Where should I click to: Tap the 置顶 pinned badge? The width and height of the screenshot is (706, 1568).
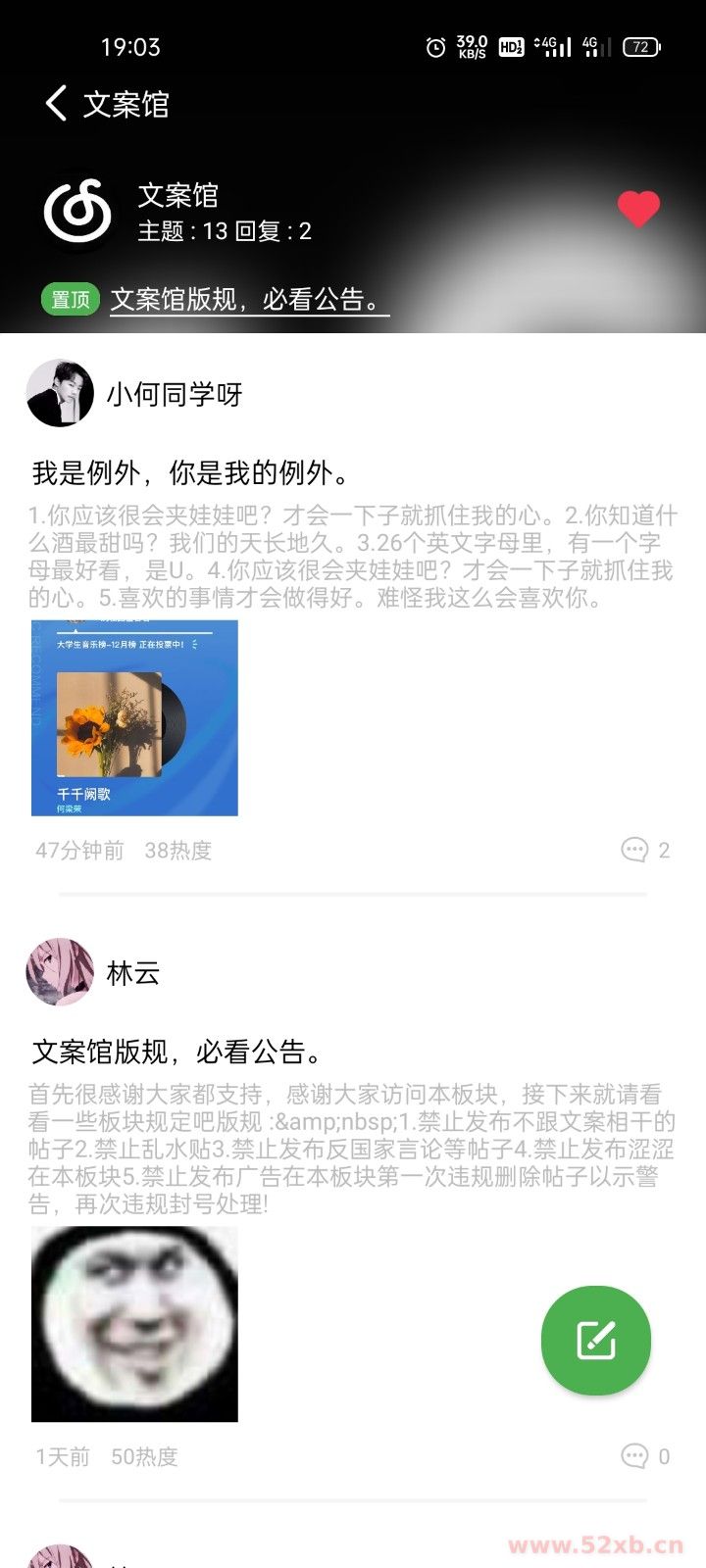69,299
